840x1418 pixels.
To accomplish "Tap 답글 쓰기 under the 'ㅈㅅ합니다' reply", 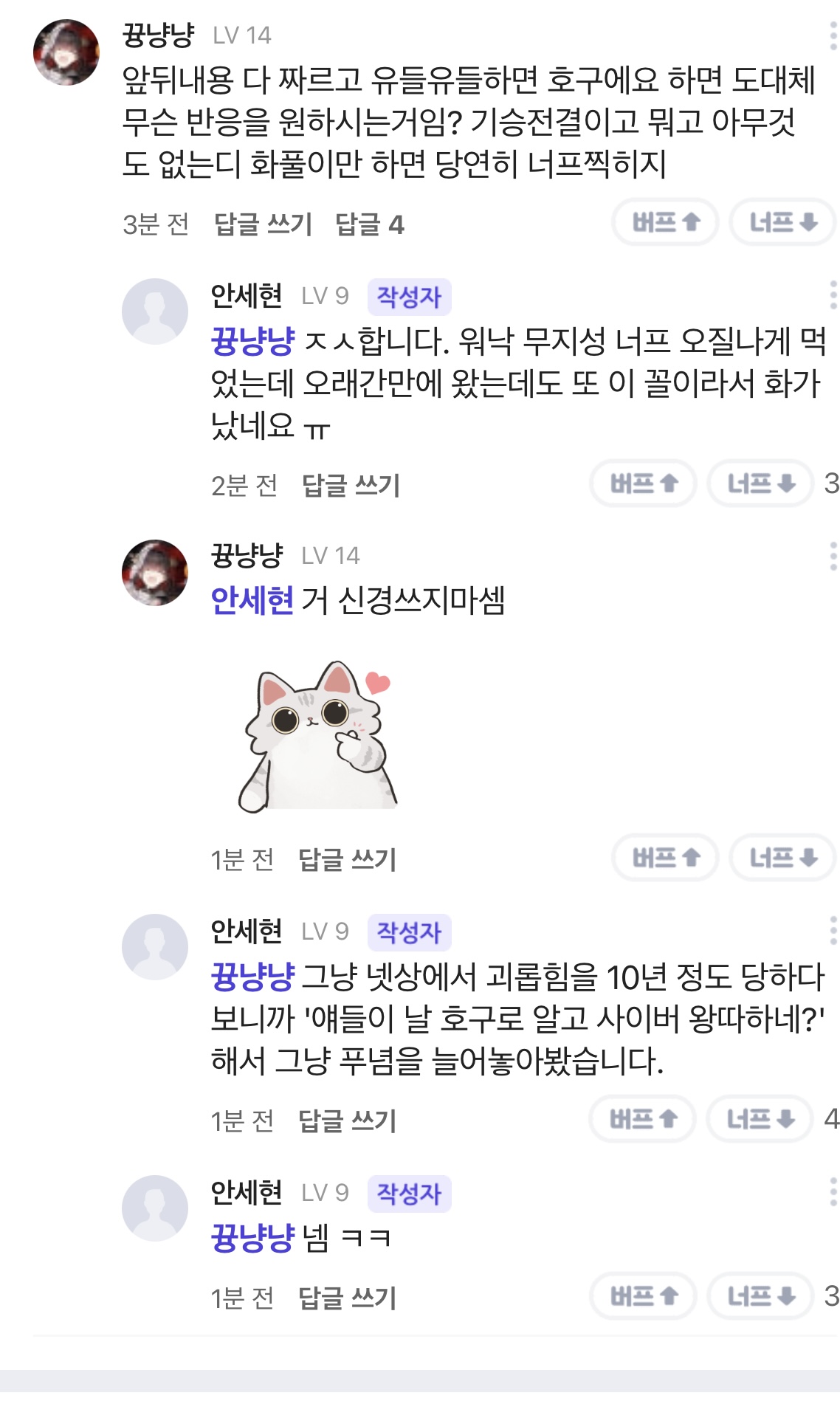I will pyautogui.click(x=351, y=486).
